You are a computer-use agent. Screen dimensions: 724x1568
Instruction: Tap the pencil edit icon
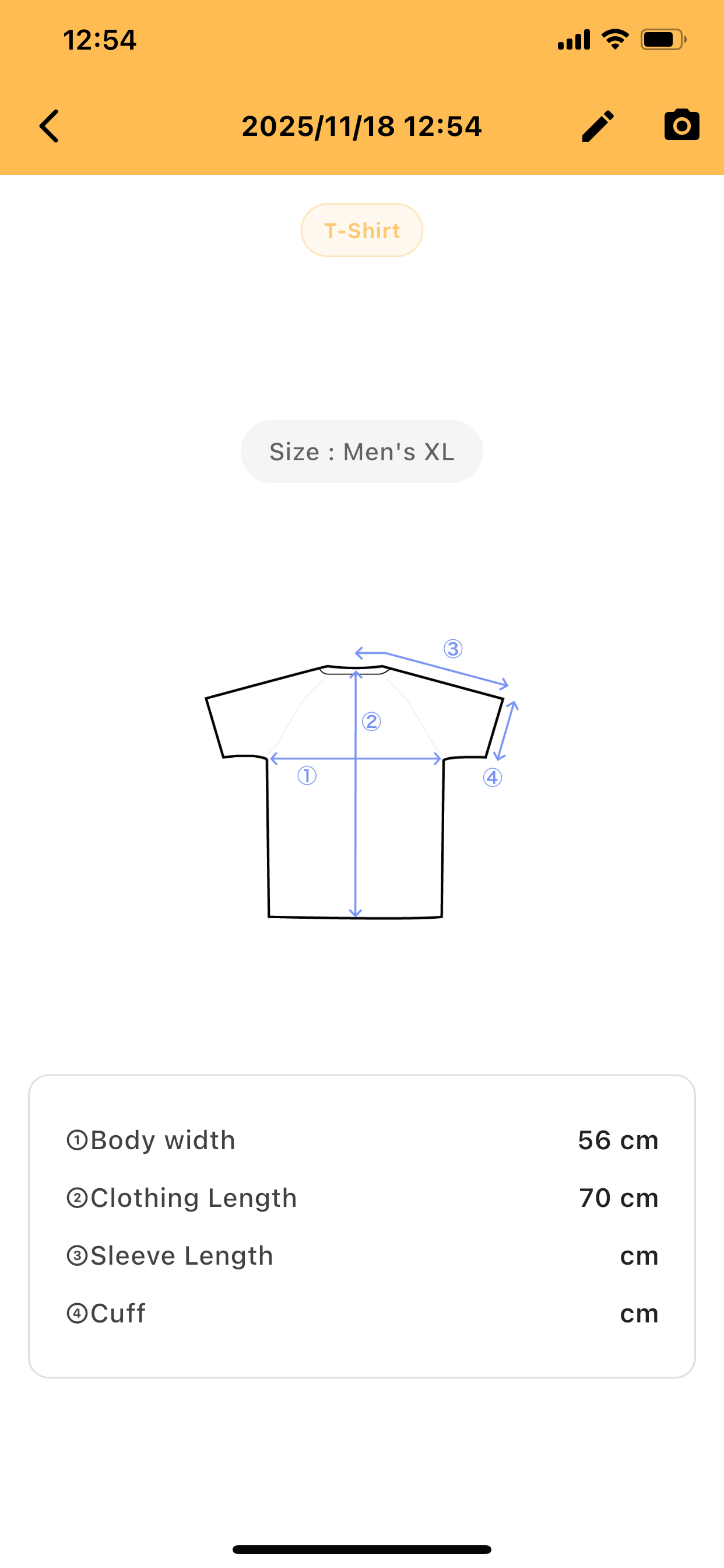[598, 125]
